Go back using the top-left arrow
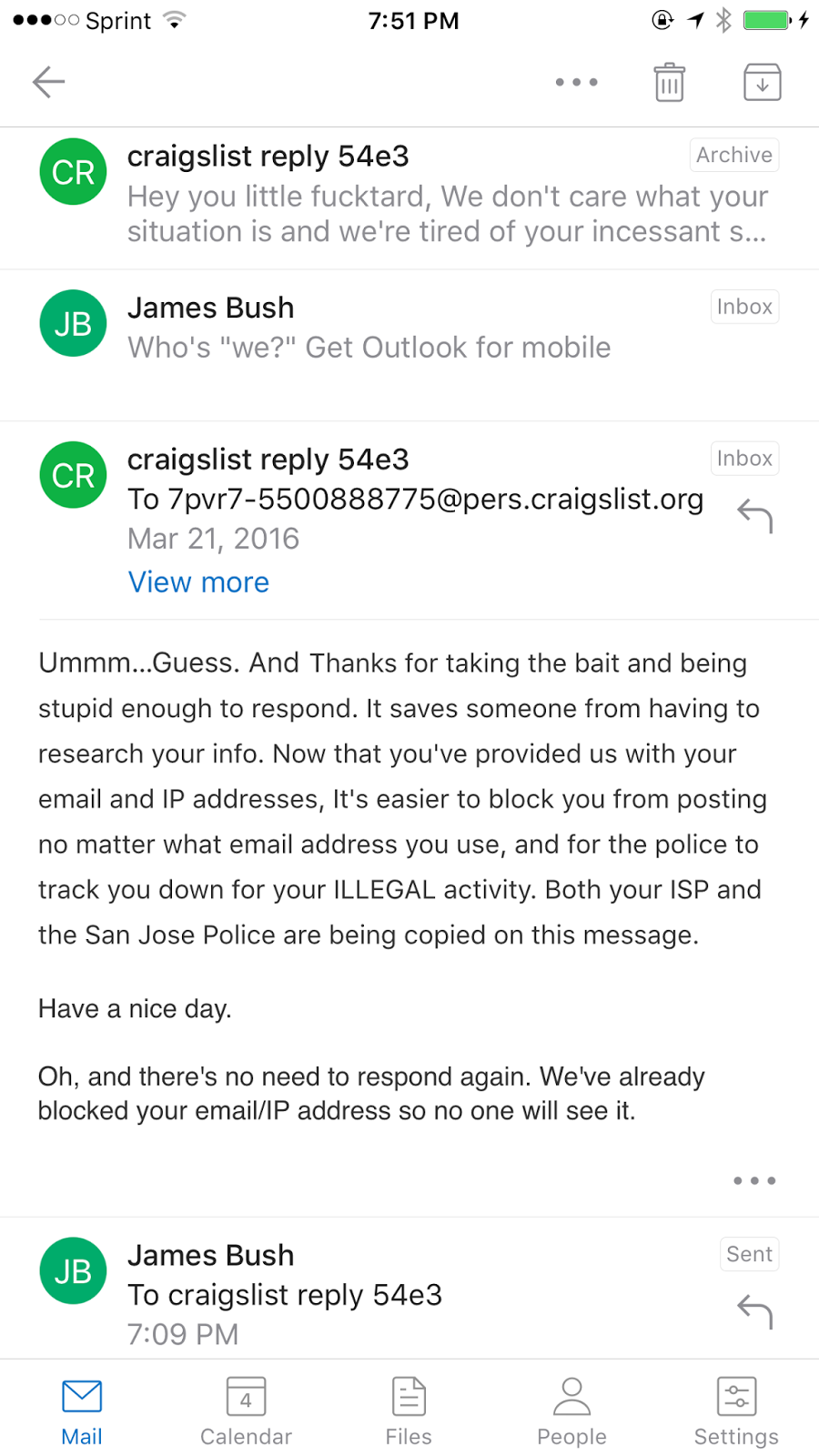 coord(49,82)
